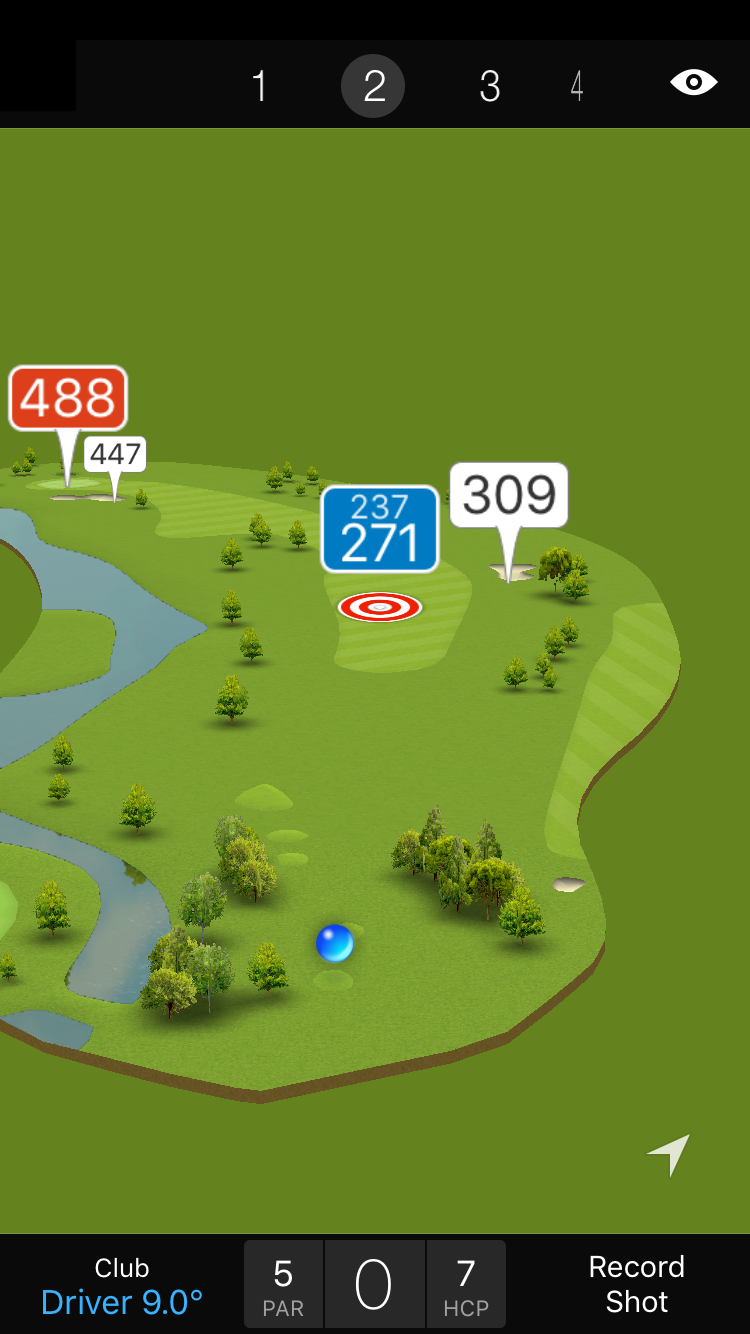Screen dimensions: 750x1334
Task: Tap the red 488 distance marker
Action: tap(68, 398)
